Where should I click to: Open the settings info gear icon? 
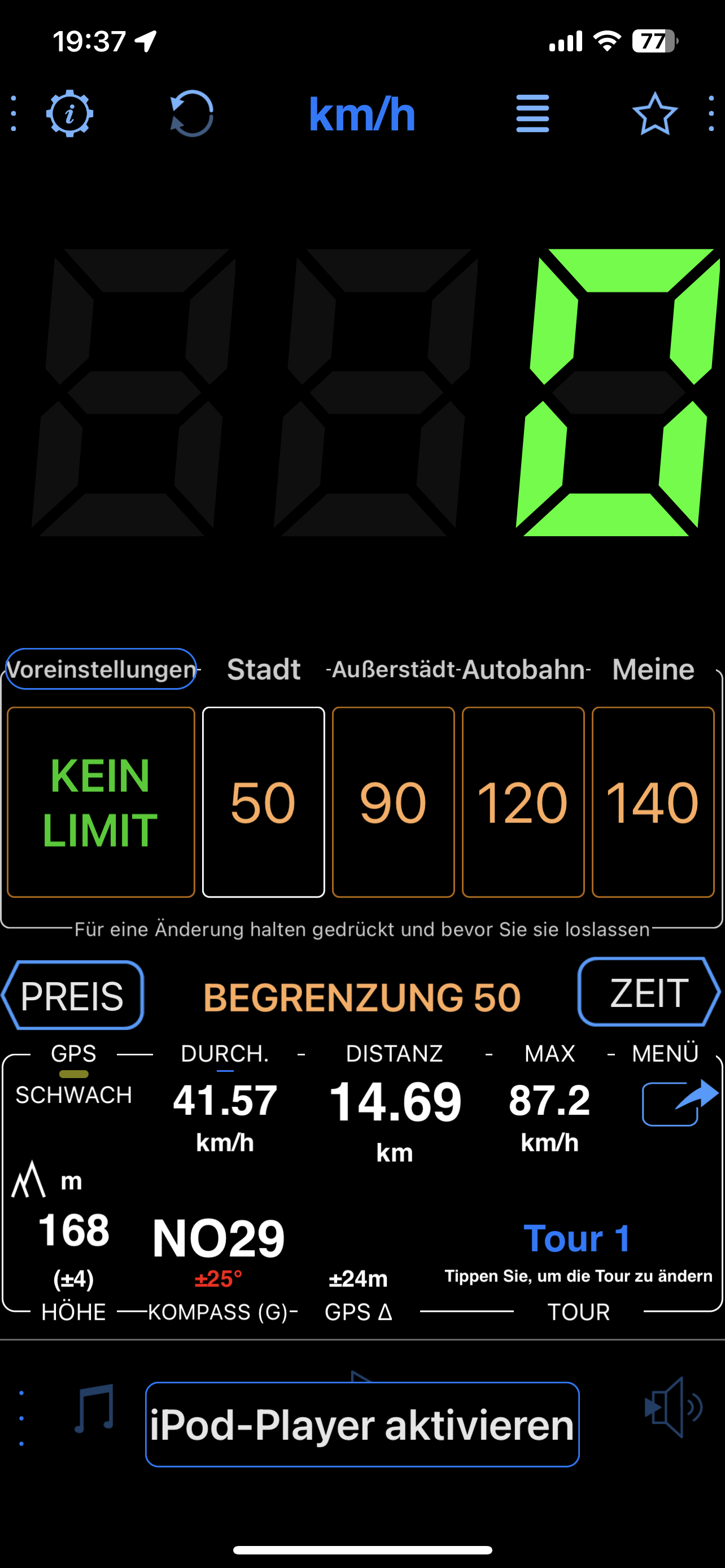pyautogui.click(x=69, y=113)
